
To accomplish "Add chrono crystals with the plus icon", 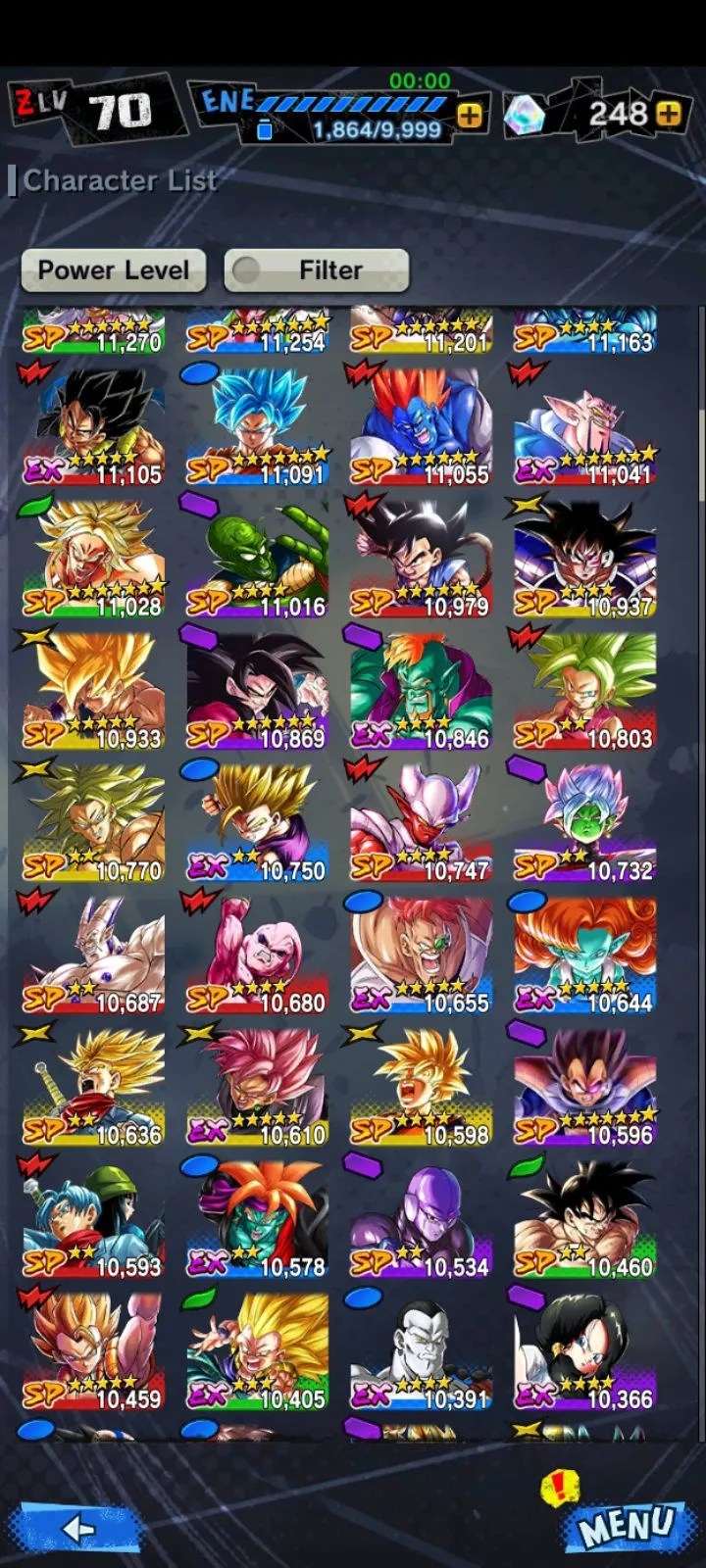I will click(x=669, y=114).
